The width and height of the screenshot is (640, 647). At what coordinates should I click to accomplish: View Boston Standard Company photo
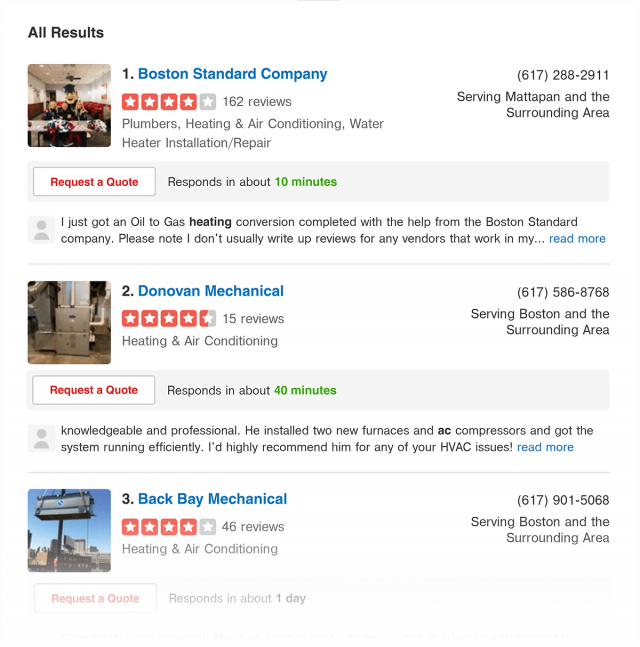[69, 106]
